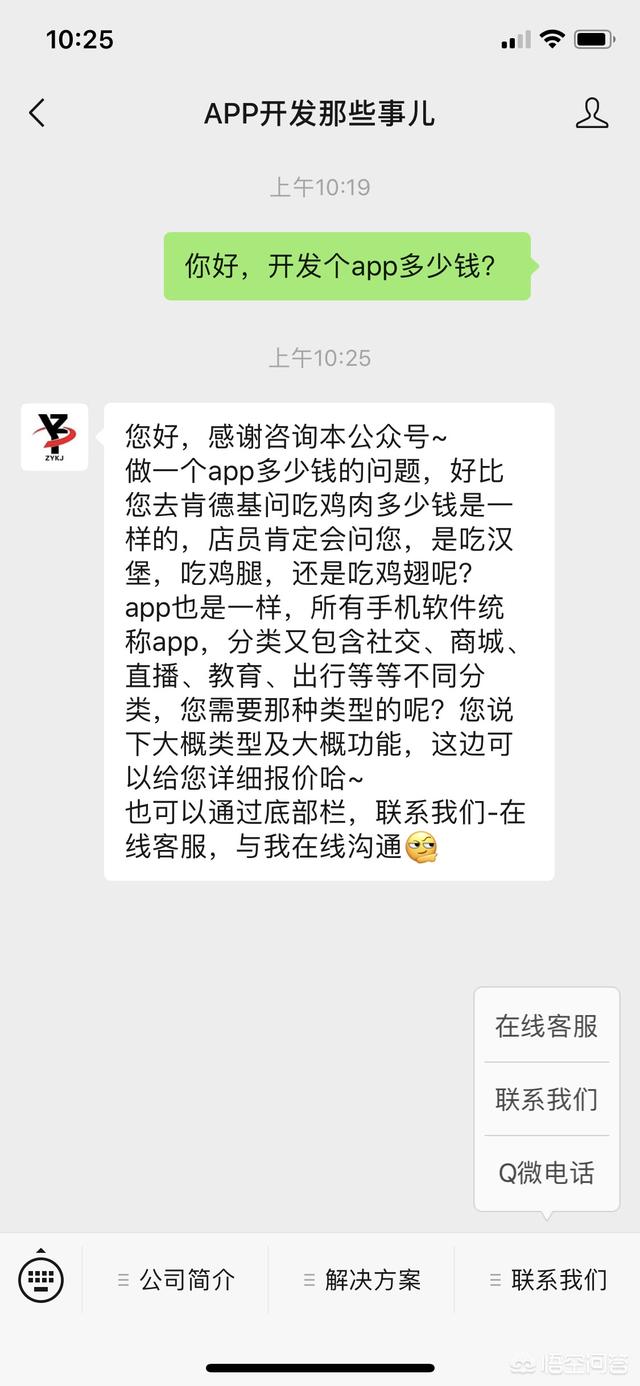Go back using the top-left arrow

(37, 113)
